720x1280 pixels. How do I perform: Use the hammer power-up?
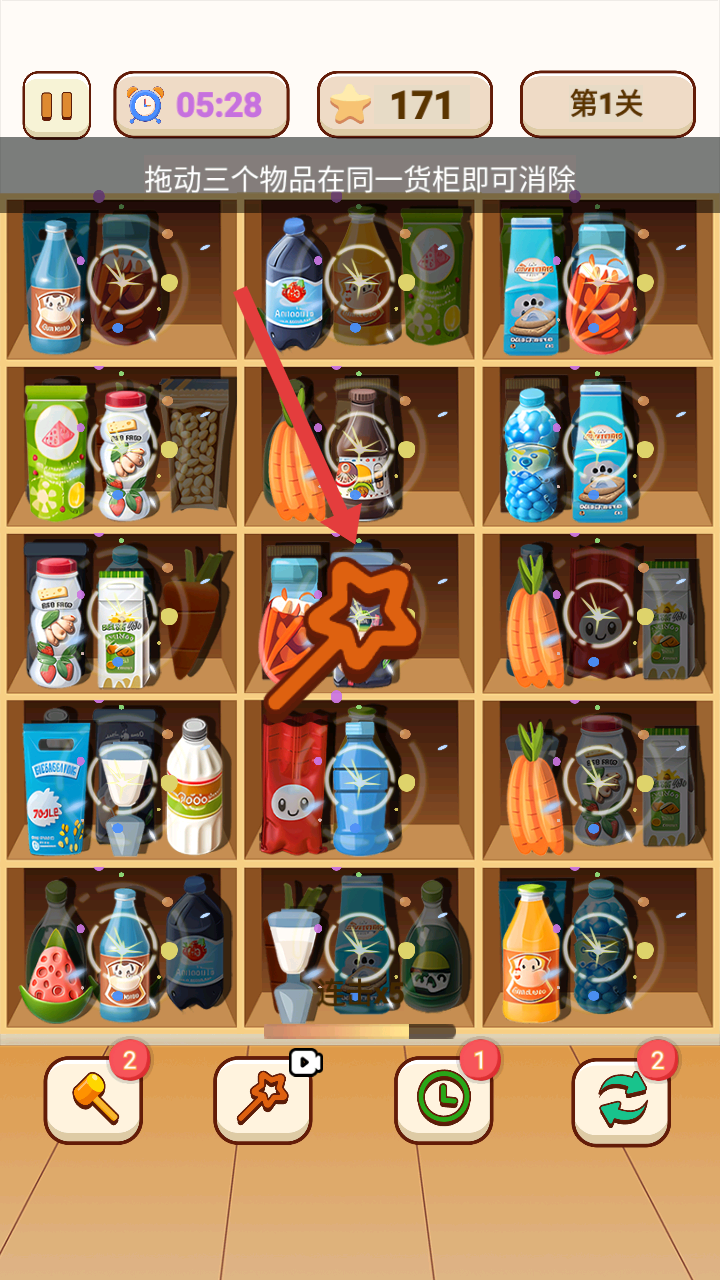tap(93, 1100)
